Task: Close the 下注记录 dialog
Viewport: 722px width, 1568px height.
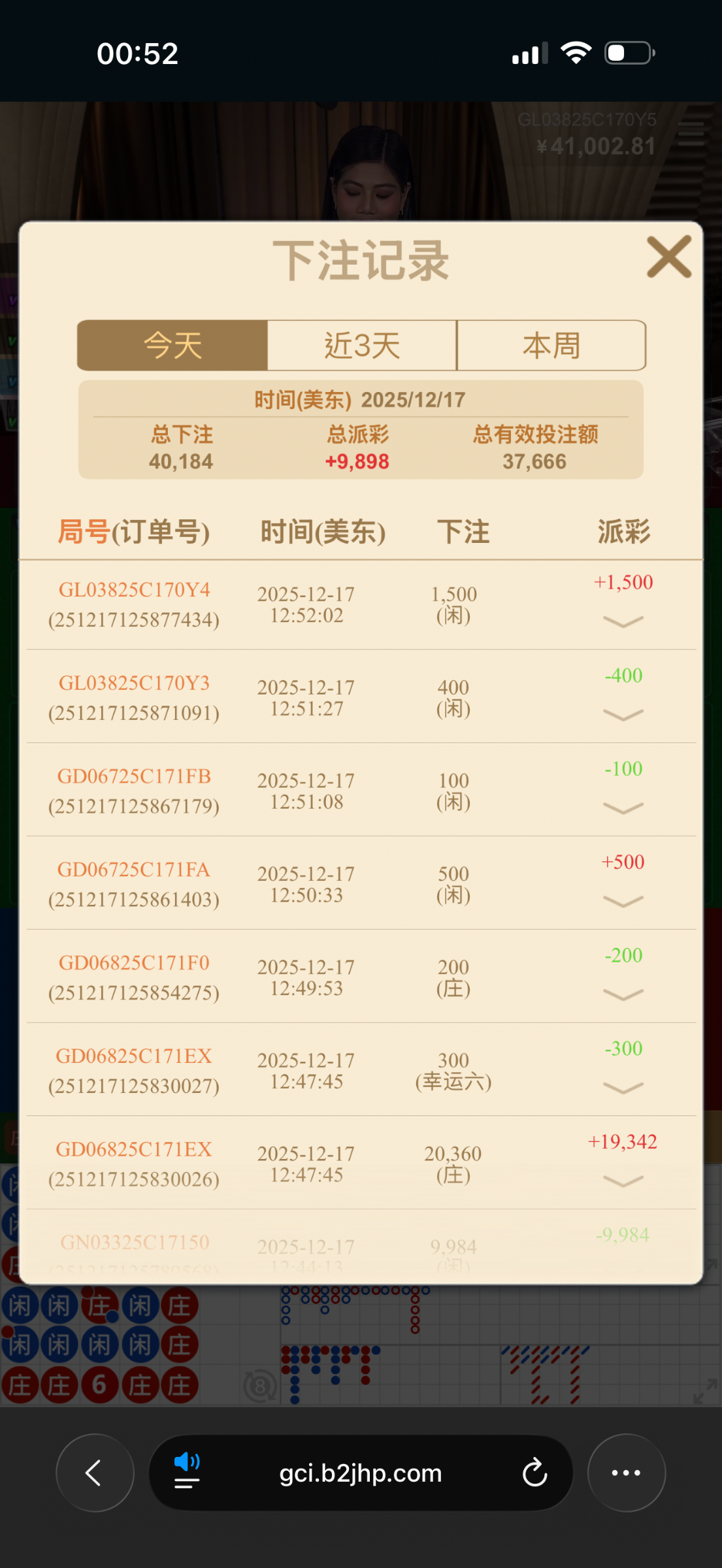Action: 668,257
